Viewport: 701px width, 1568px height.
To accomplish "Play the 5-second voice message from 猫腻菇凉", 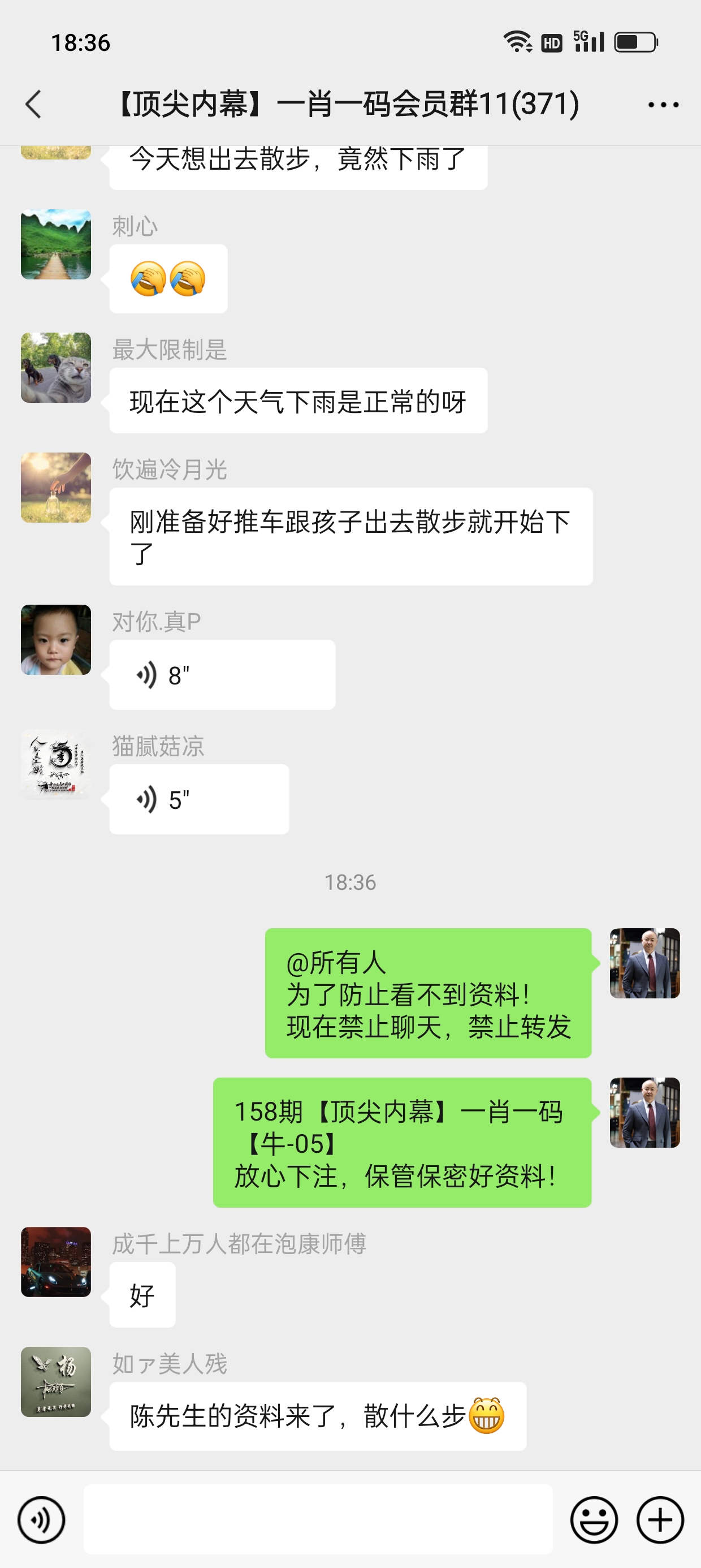I will pyautogui.click(x=198, y=799).
